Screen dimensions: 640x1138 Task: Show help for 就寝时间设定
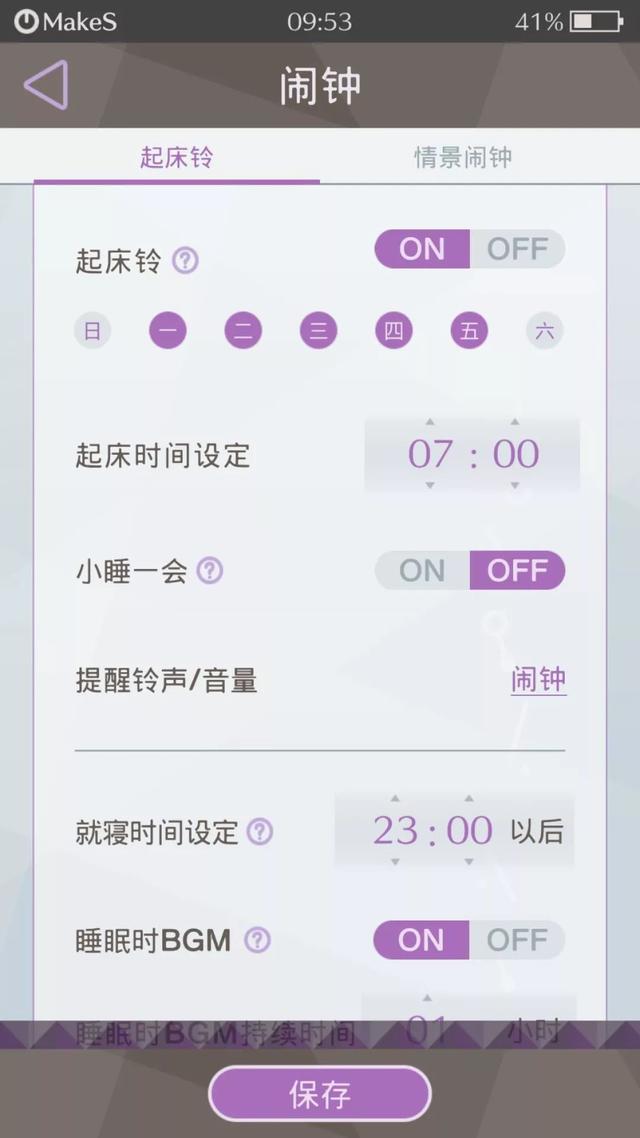[259, 832]
